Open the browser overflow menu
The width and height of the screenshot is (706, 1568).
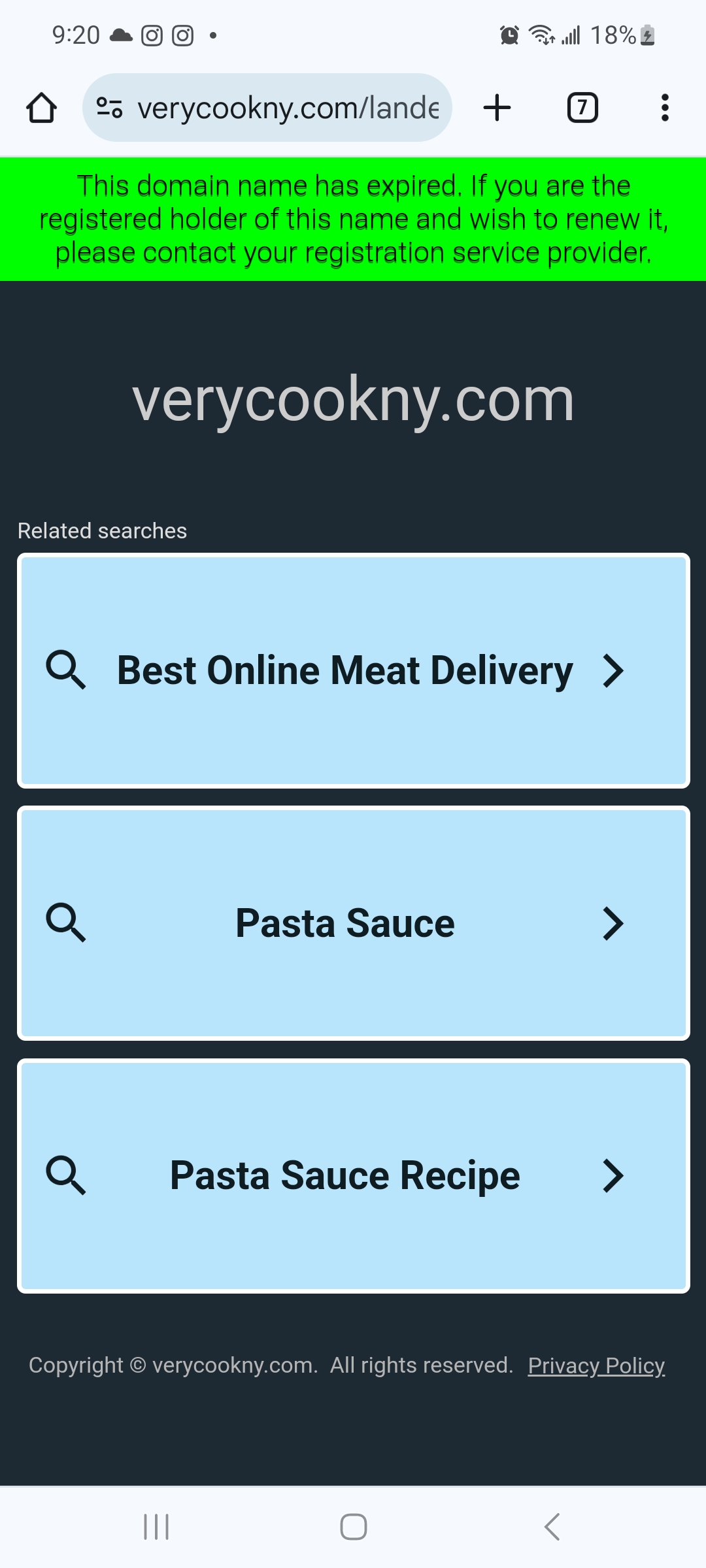665,108
